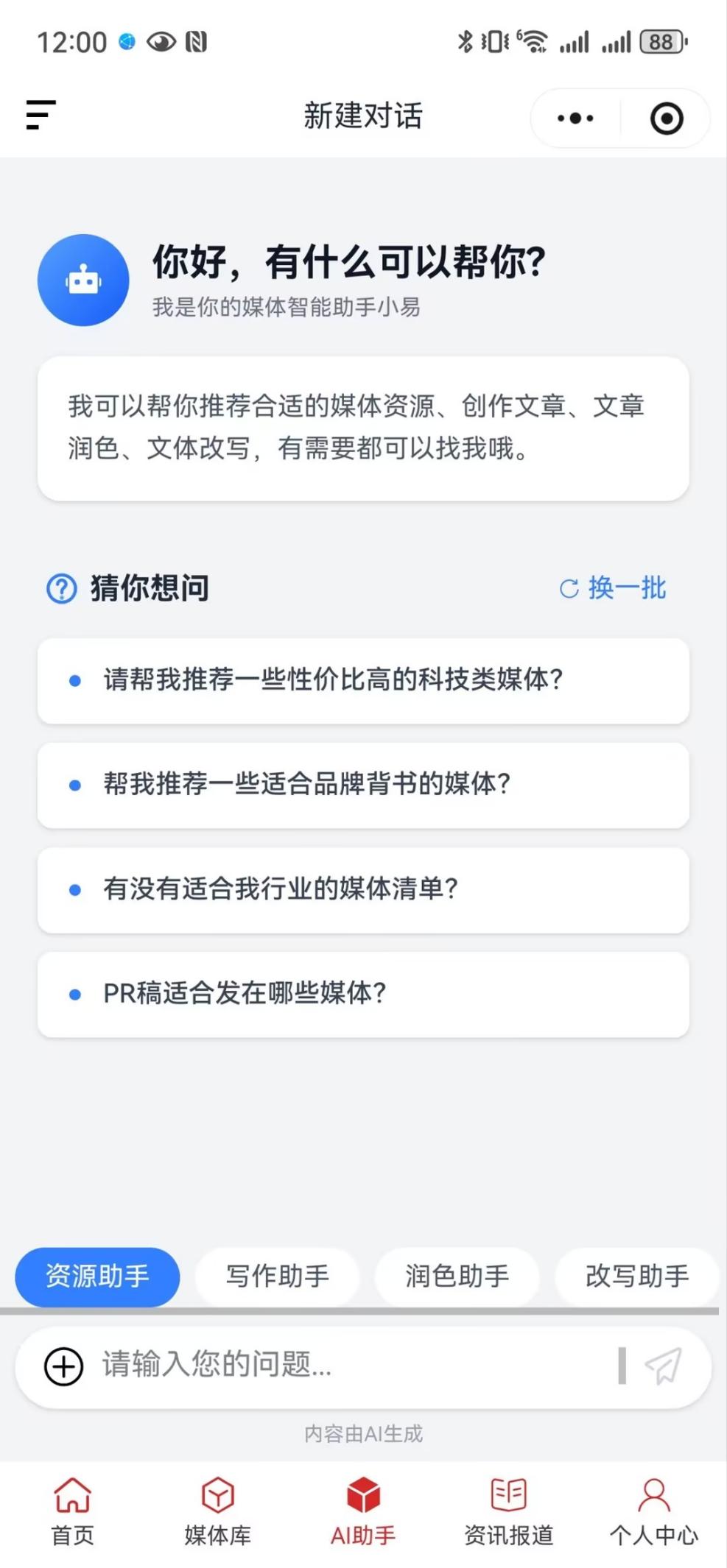Open the conversation history menu icon
Image resolution: width=727 pixels, height=1568 pixels.
click(x=41, y=116)
